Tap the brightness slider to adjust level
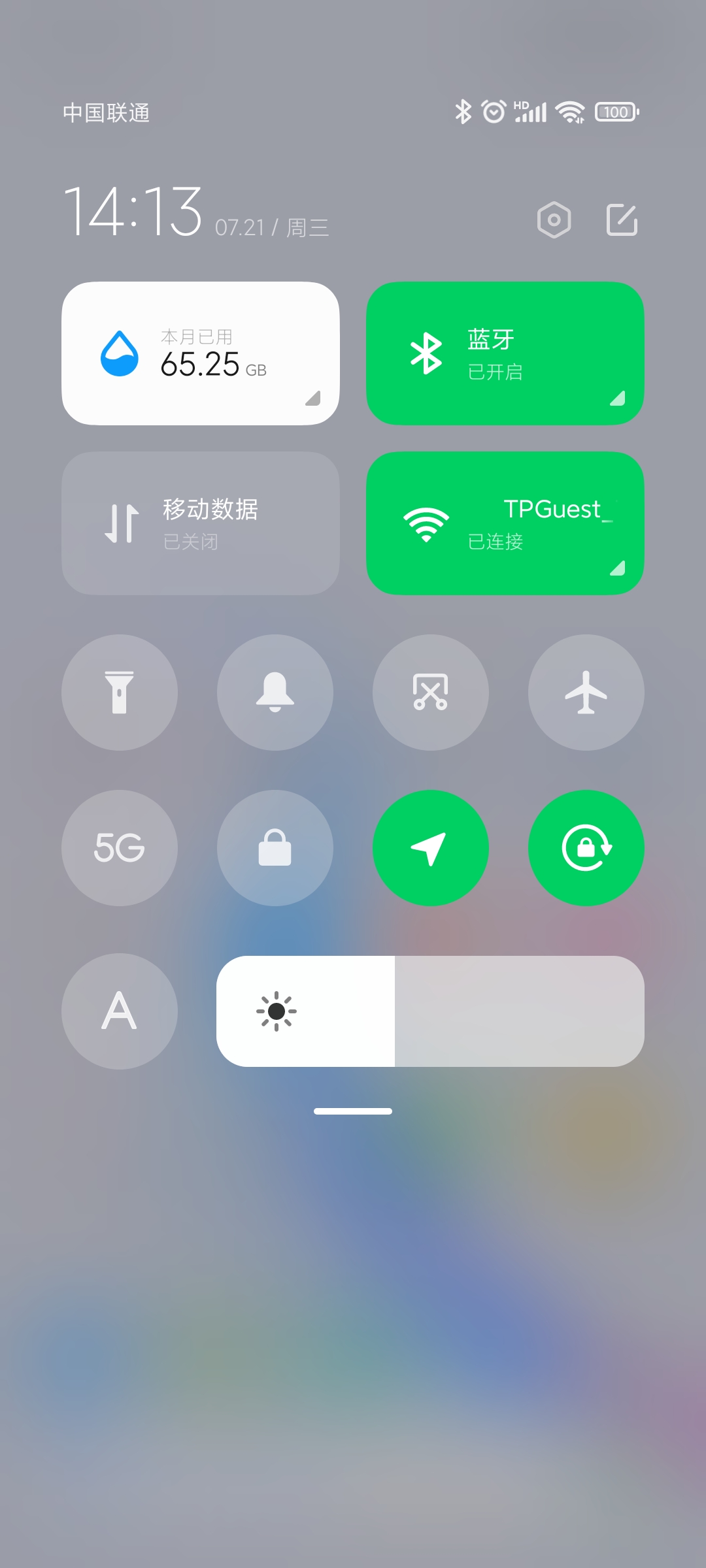This screenshot has height=1568, width=706. coord(430,1011)
